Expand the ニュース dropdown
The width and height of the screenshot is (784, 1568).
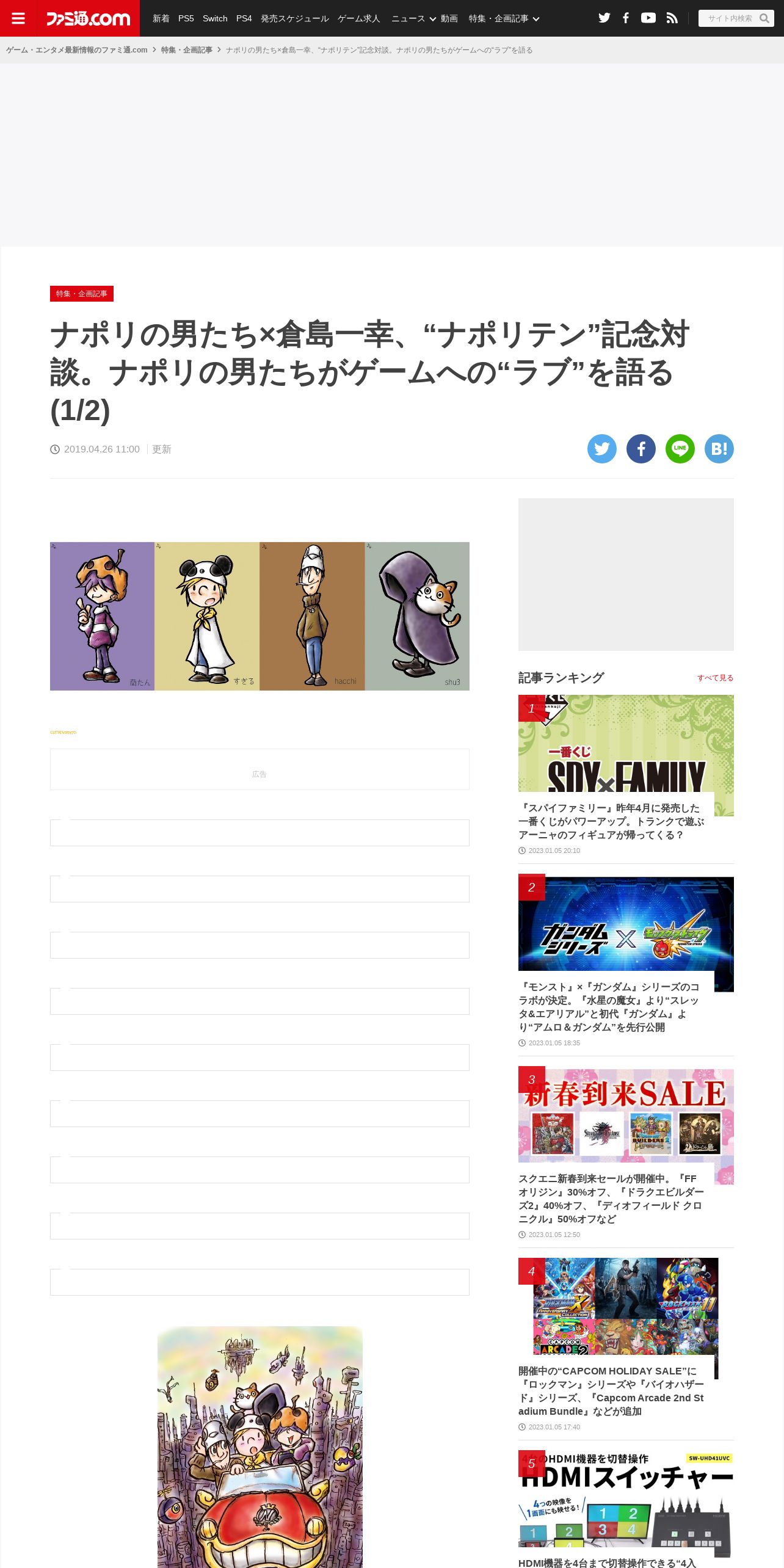point(413,18)
